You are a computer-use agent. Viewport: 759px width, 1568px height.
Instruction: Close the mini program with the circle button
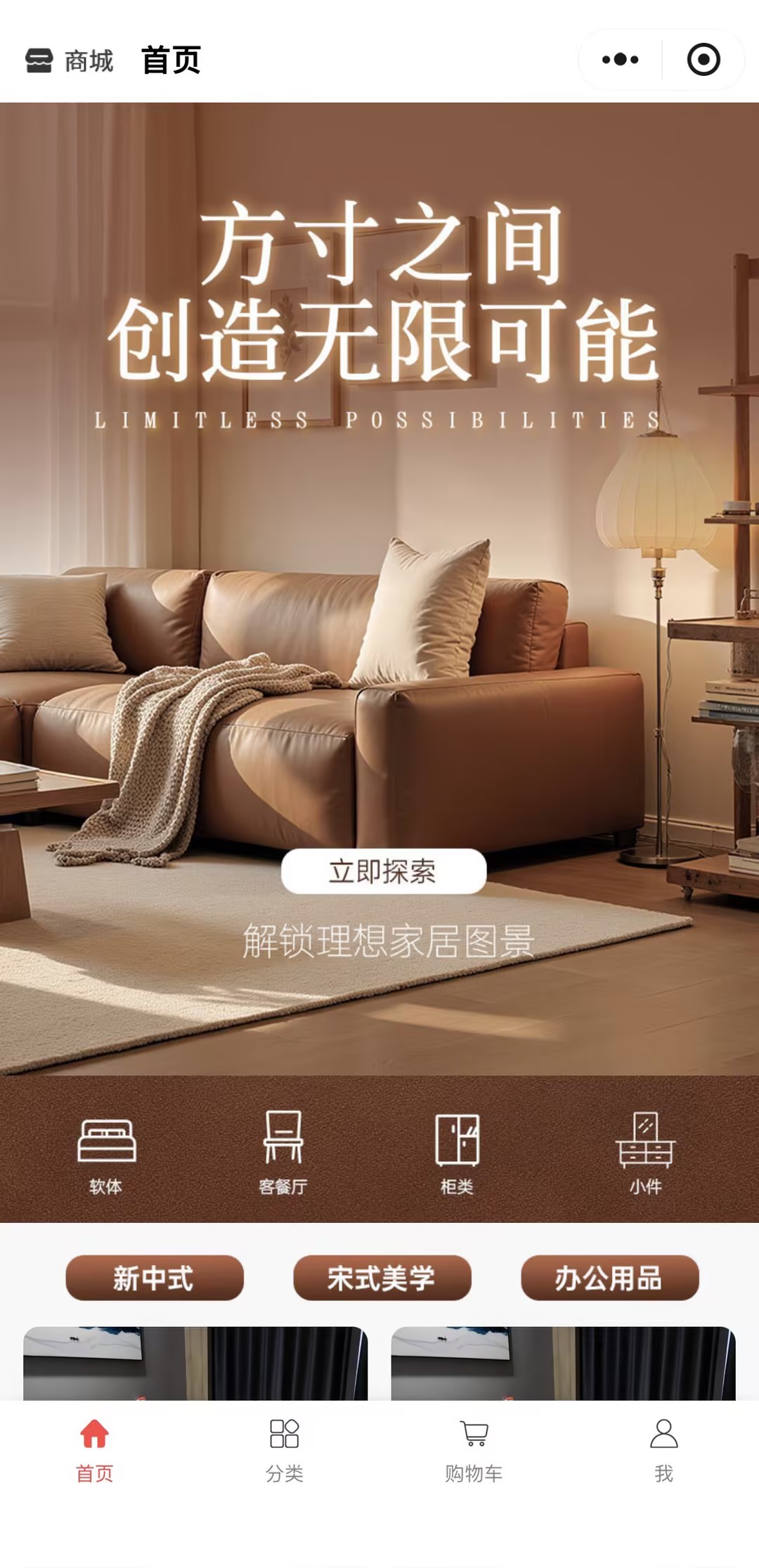click(703, 60)
